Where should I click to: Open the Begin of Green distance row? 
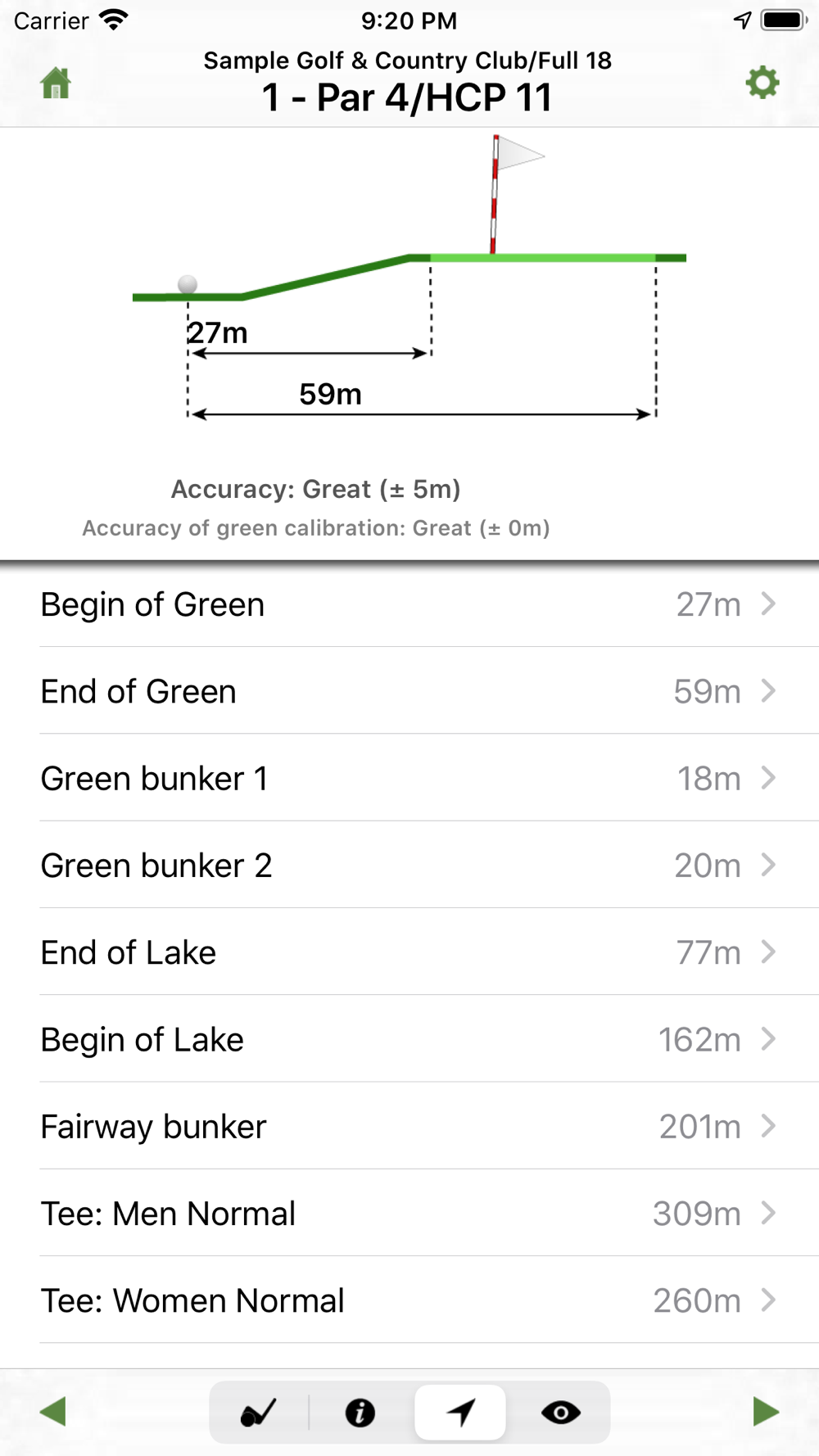pos(409,604)
